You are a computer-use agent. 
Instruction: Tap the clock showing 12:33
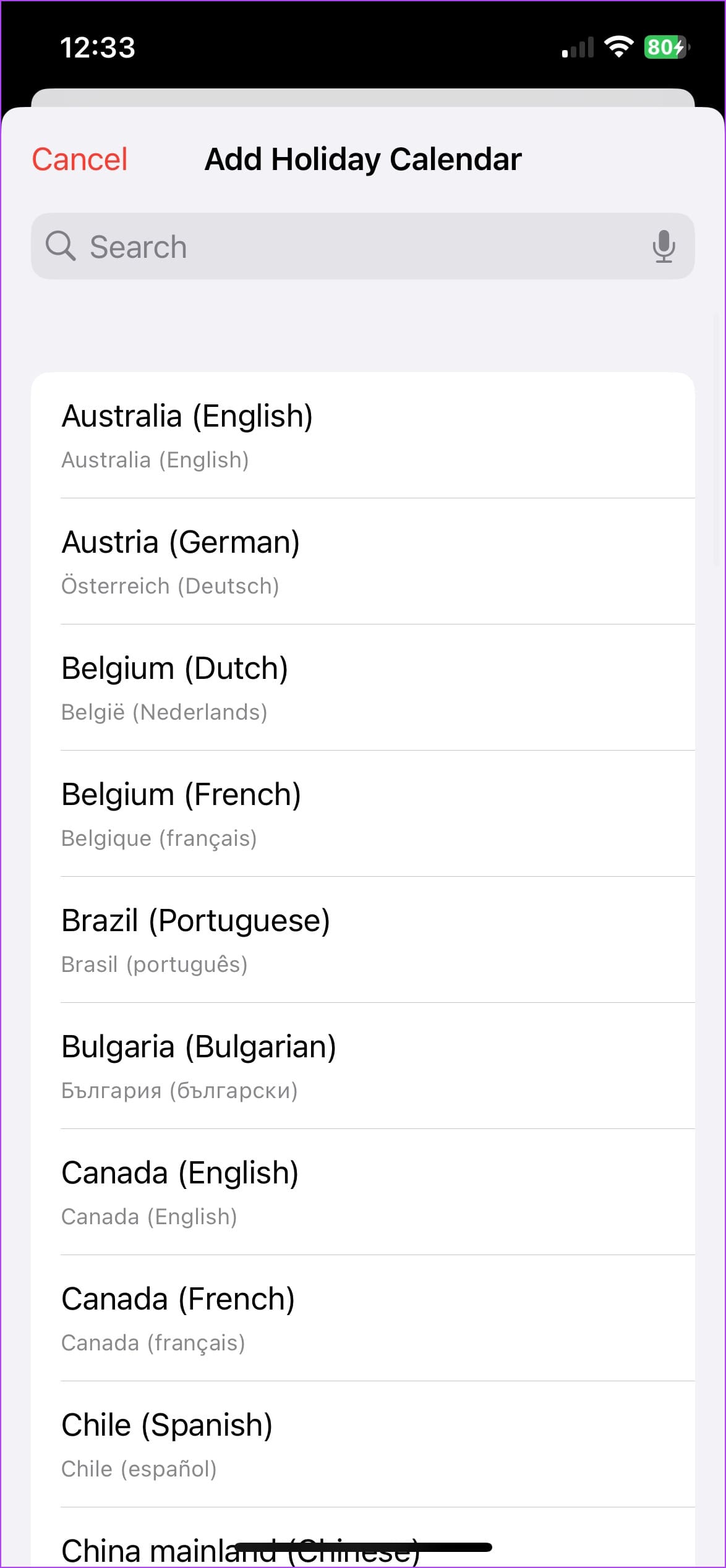coord(98,47)
